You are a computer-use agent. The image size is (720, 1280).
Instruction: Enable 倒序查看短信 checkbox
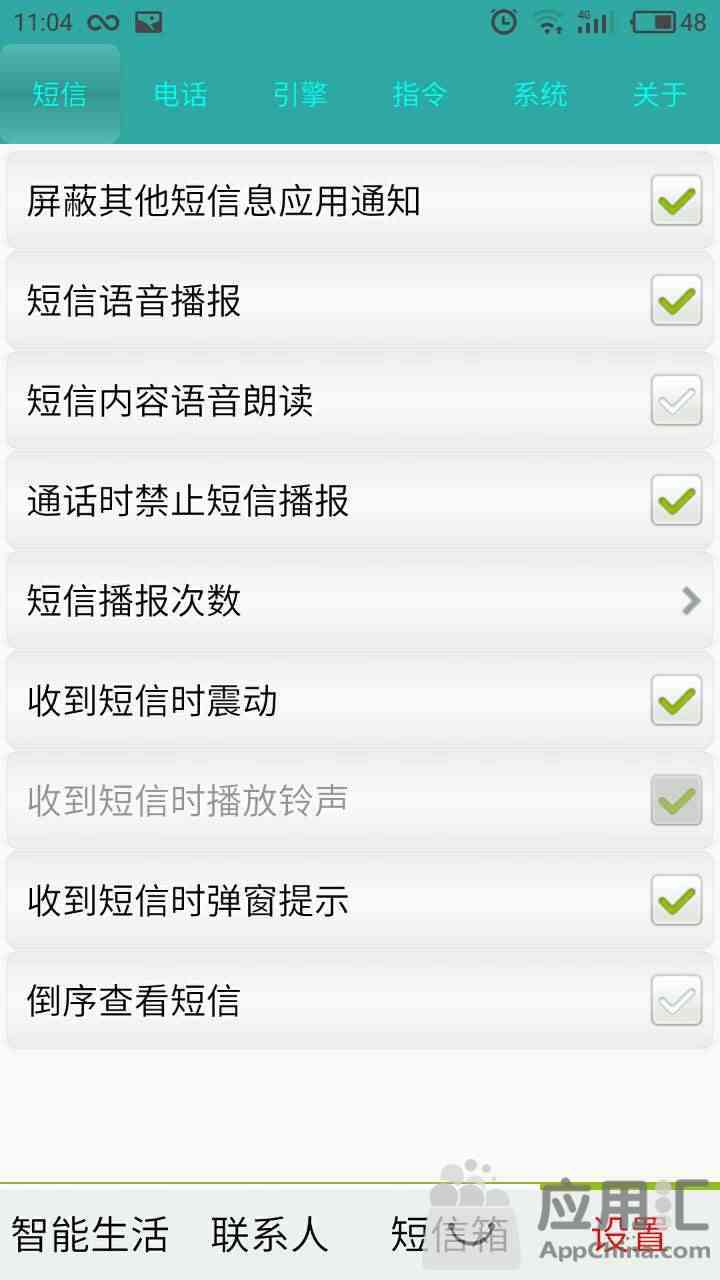676,1001
